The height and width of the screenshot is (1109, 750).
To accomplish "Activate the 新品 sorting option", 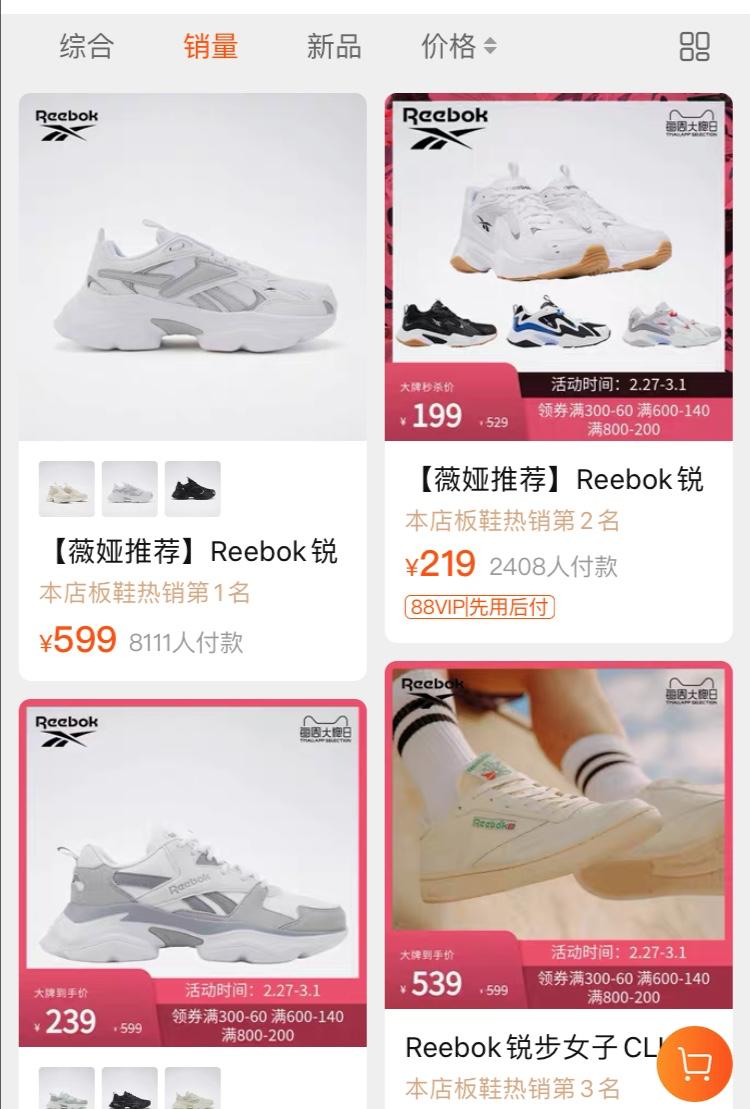I will [x=333, y=45].
